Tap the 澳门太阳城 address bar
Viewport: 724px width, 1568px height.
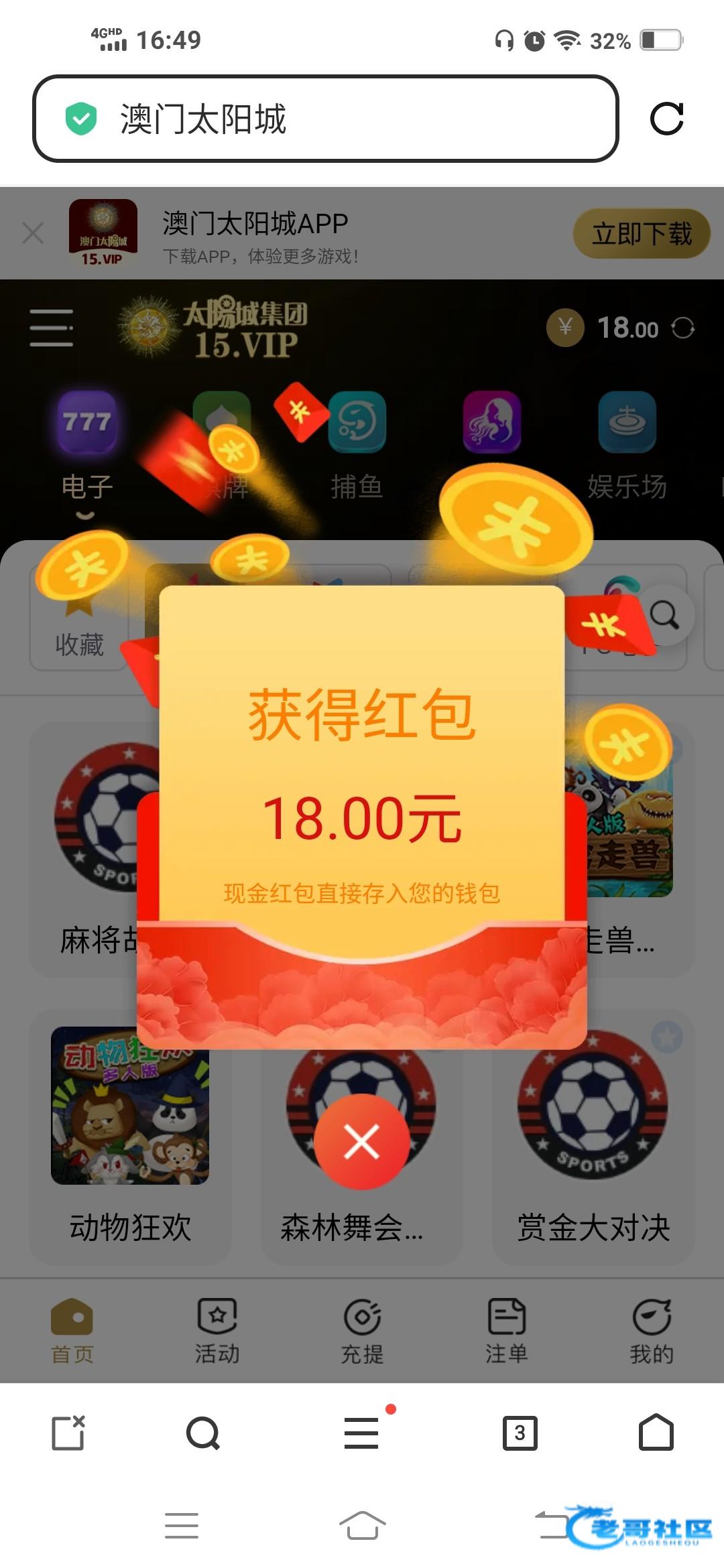(x=325, y=119)
